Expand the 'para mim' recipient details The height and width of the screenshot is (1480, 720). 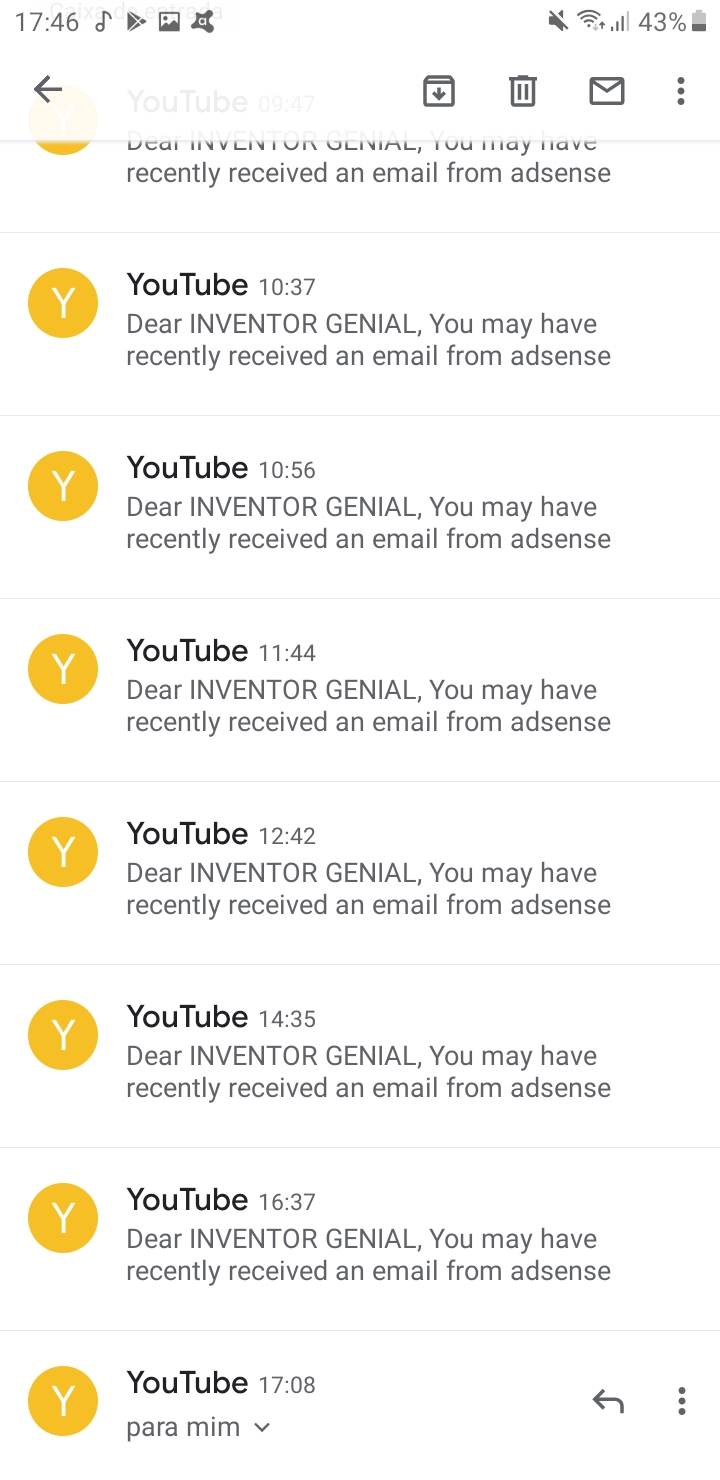pos(199,1427)
